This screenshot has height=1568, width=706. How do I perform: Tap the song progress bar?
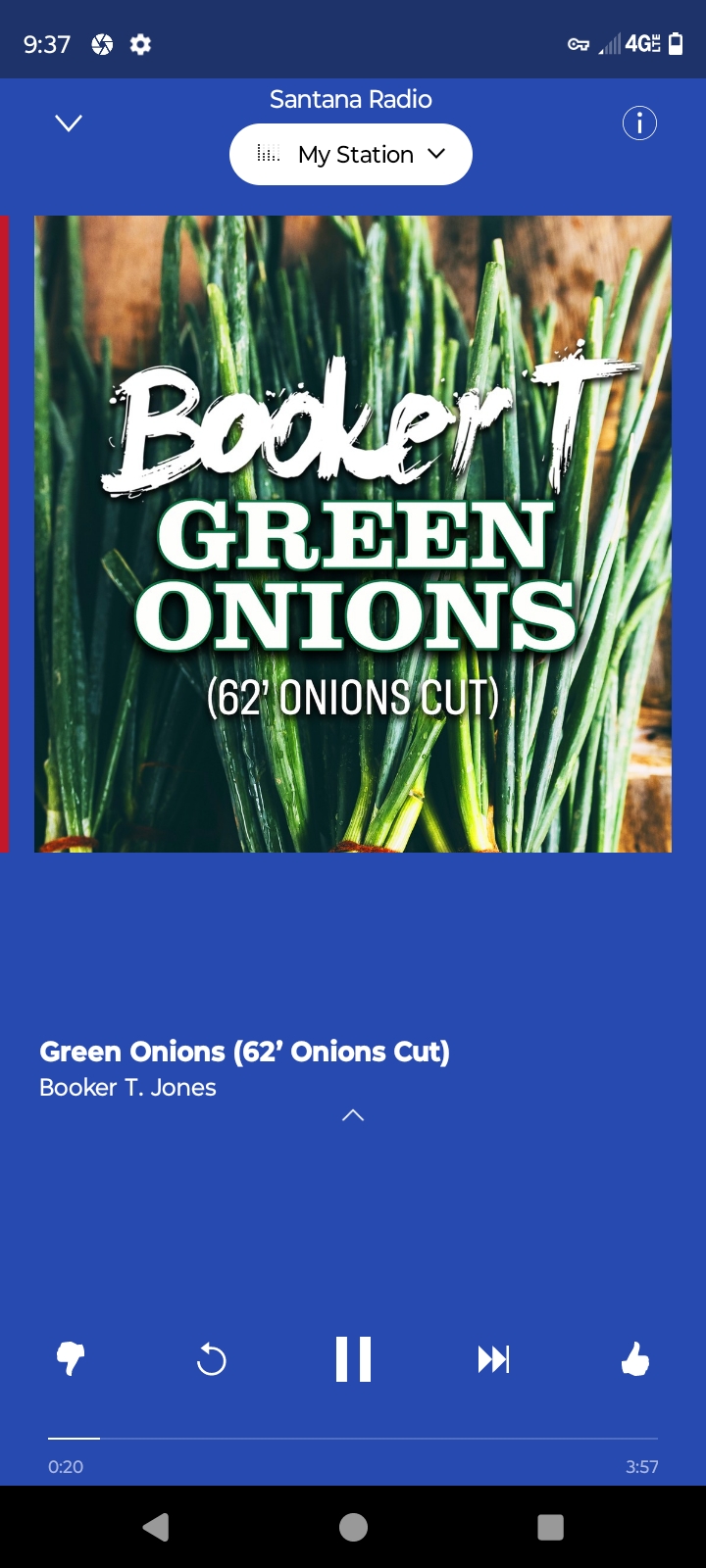(x=353, y=1439)
